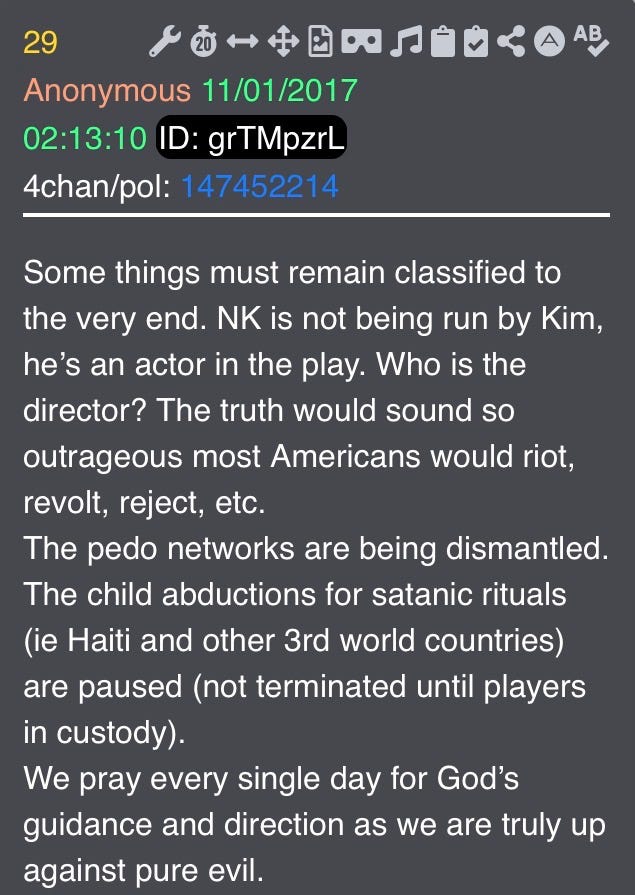635x895 pixels.
Task: Tap the plain clipboard icon
Action: [x=443, y=42]
